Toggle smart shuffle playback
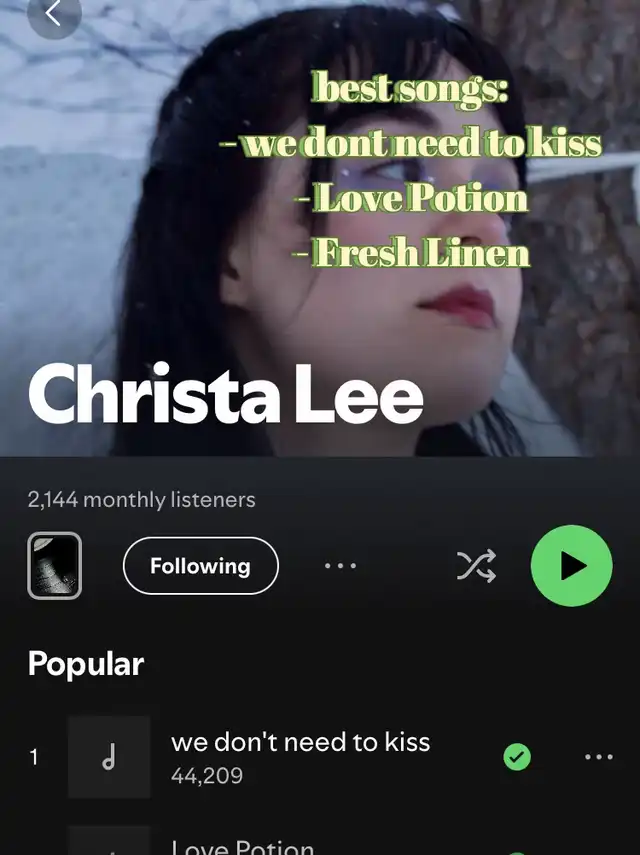 click(476, 567)
